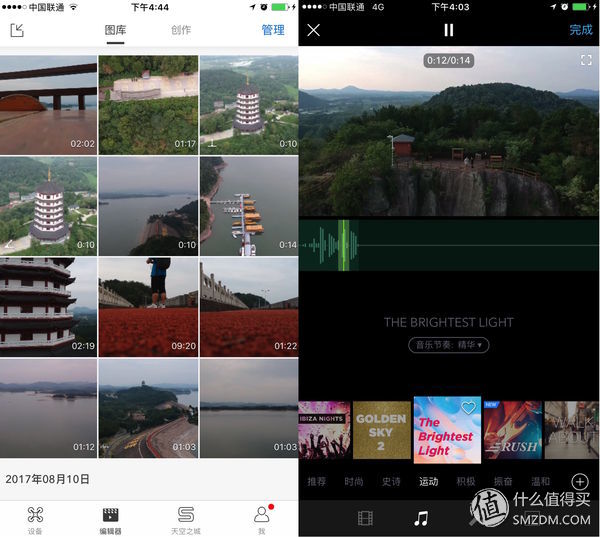
Task: Switch to the film clips toolbar icon
Action: pos(365,518)
